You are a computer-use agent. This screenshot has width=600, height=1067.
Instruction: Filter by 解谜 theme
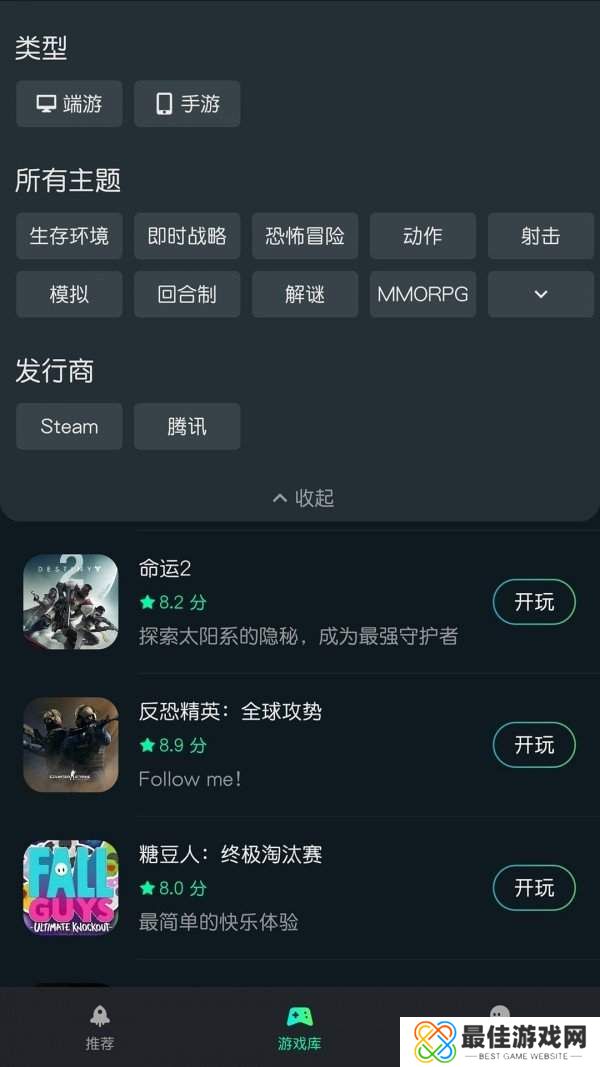tap(305, 294)
